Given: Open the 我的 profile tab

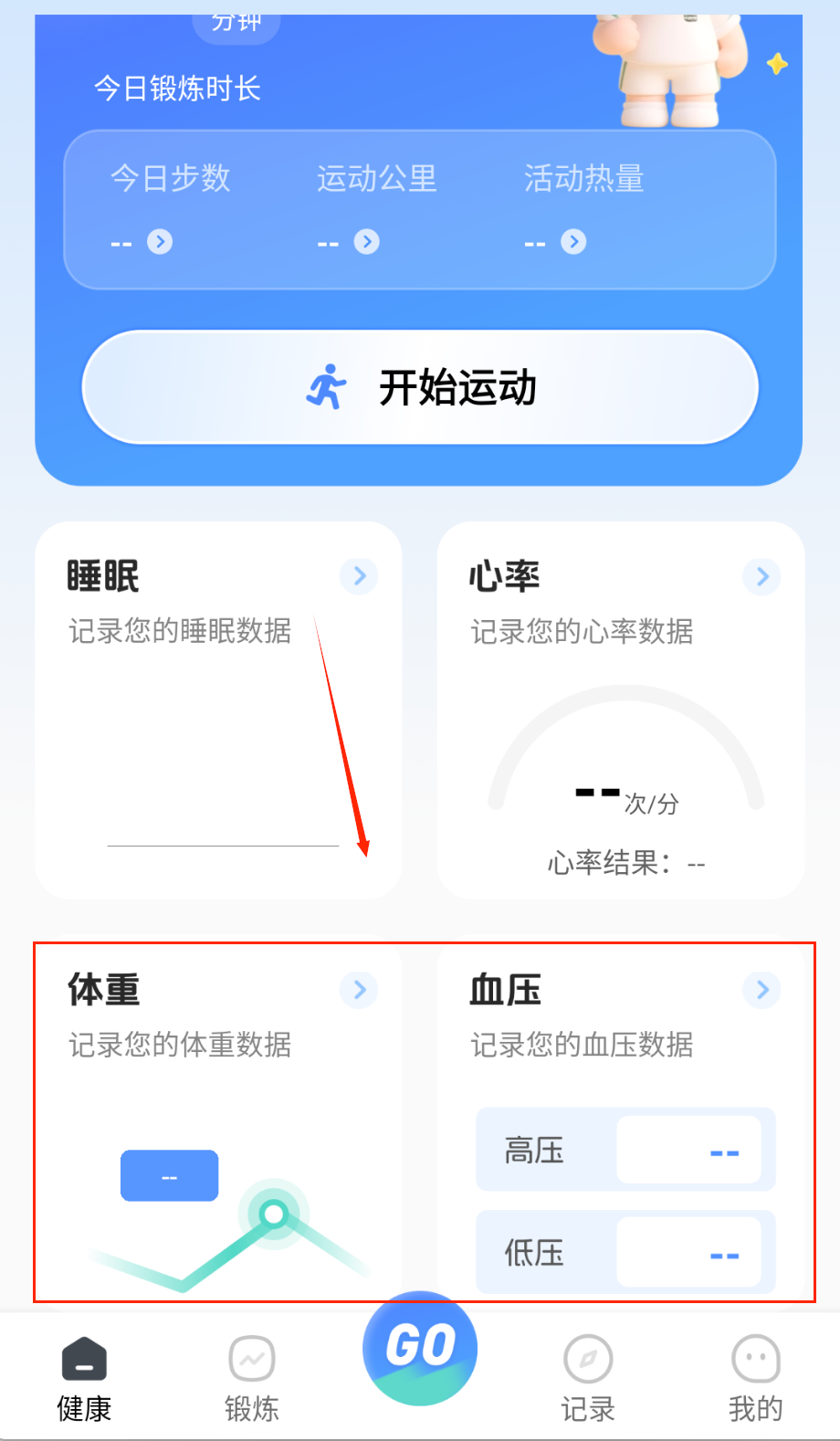Looking at the screenshot, I should pyautogui.click(x=755, y=1379).
